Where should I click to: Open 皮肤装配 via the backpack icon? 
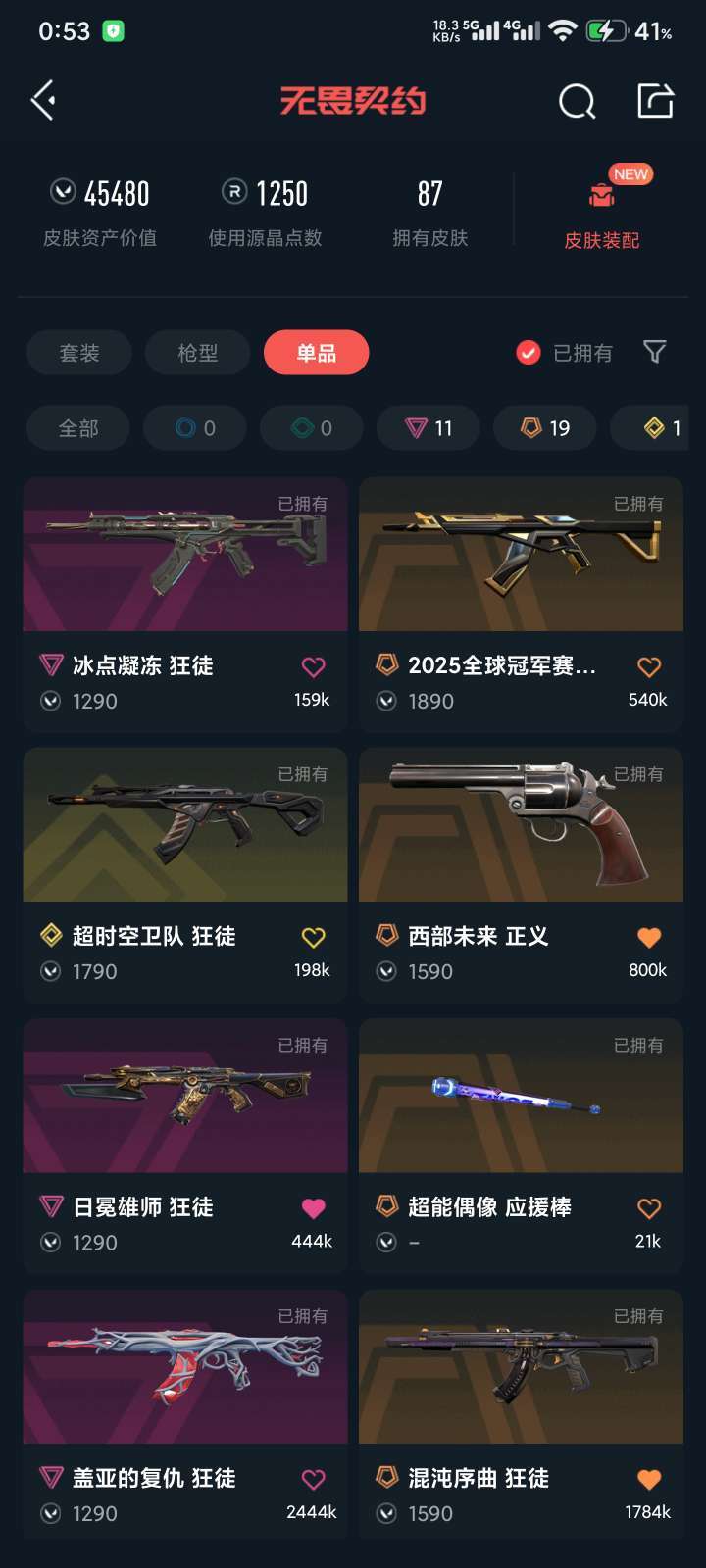click(x=602, y=195)
